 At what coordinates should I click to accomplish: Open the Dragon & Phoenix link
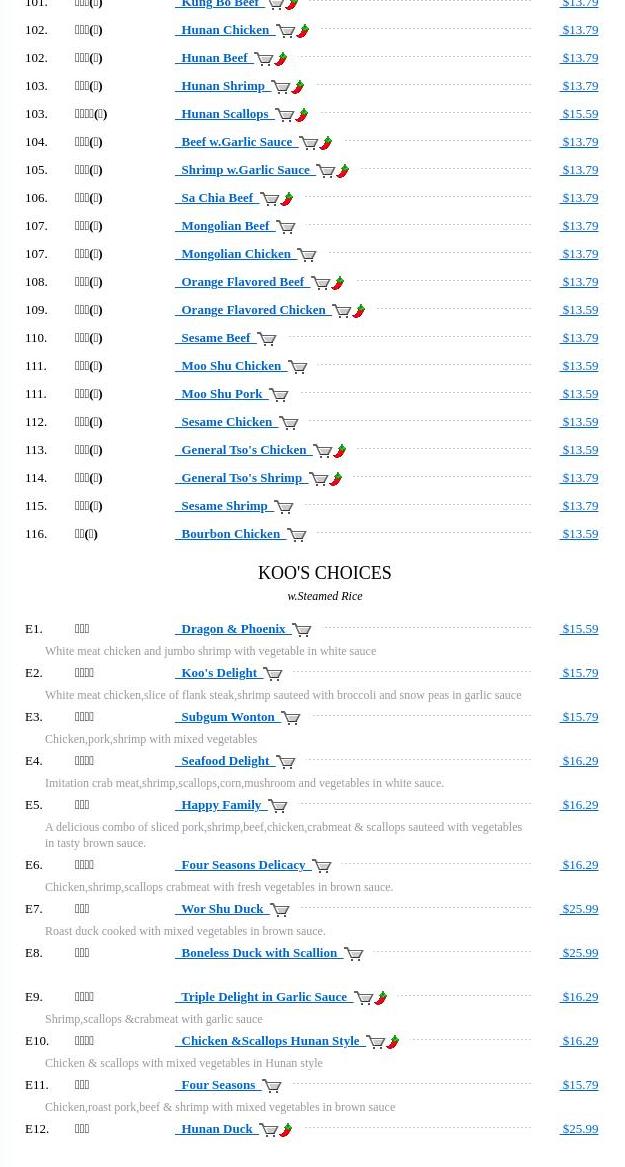233,629
